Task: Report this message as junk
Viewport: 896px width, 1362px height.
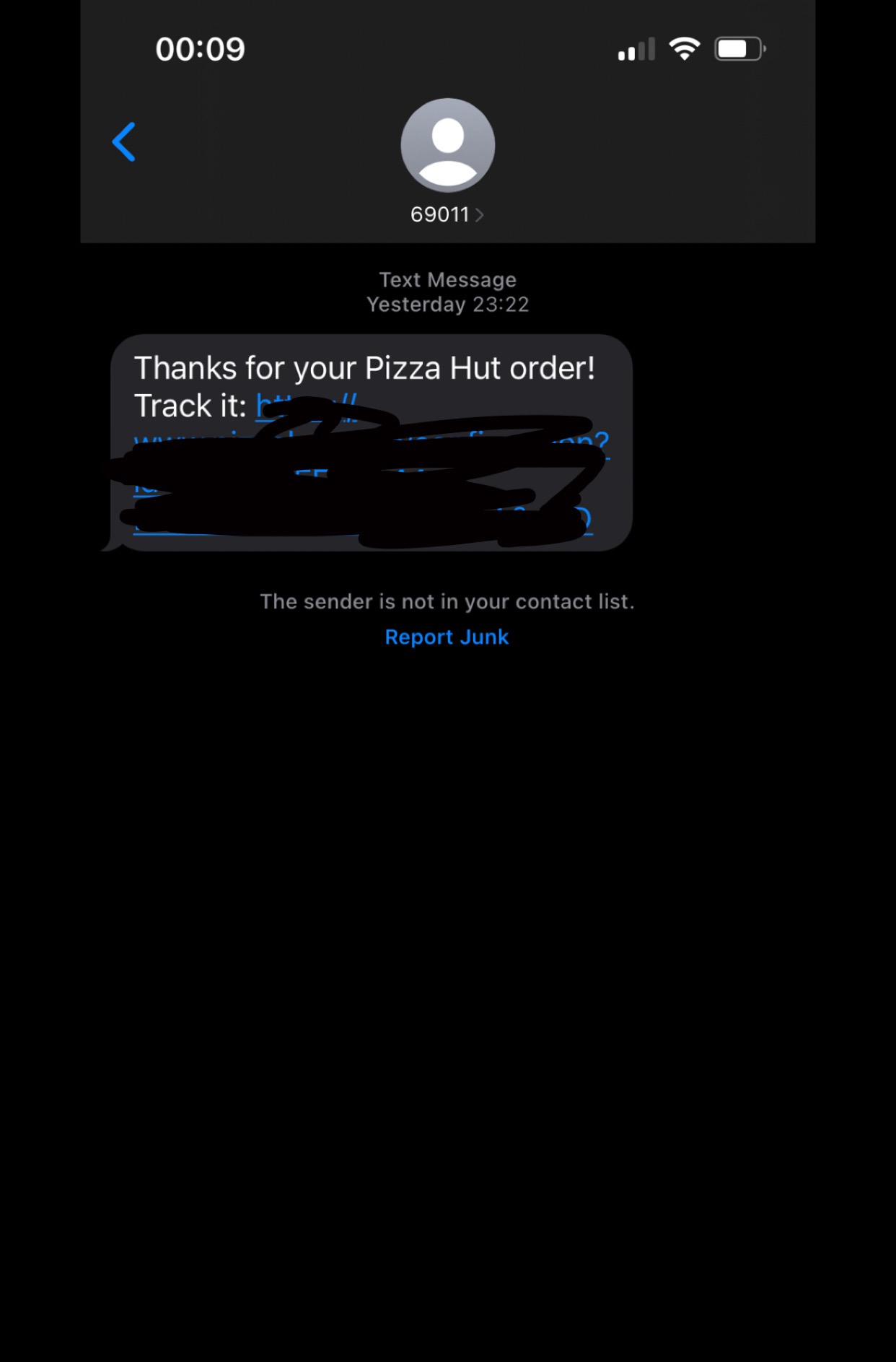Action: (x=447, y=637)
